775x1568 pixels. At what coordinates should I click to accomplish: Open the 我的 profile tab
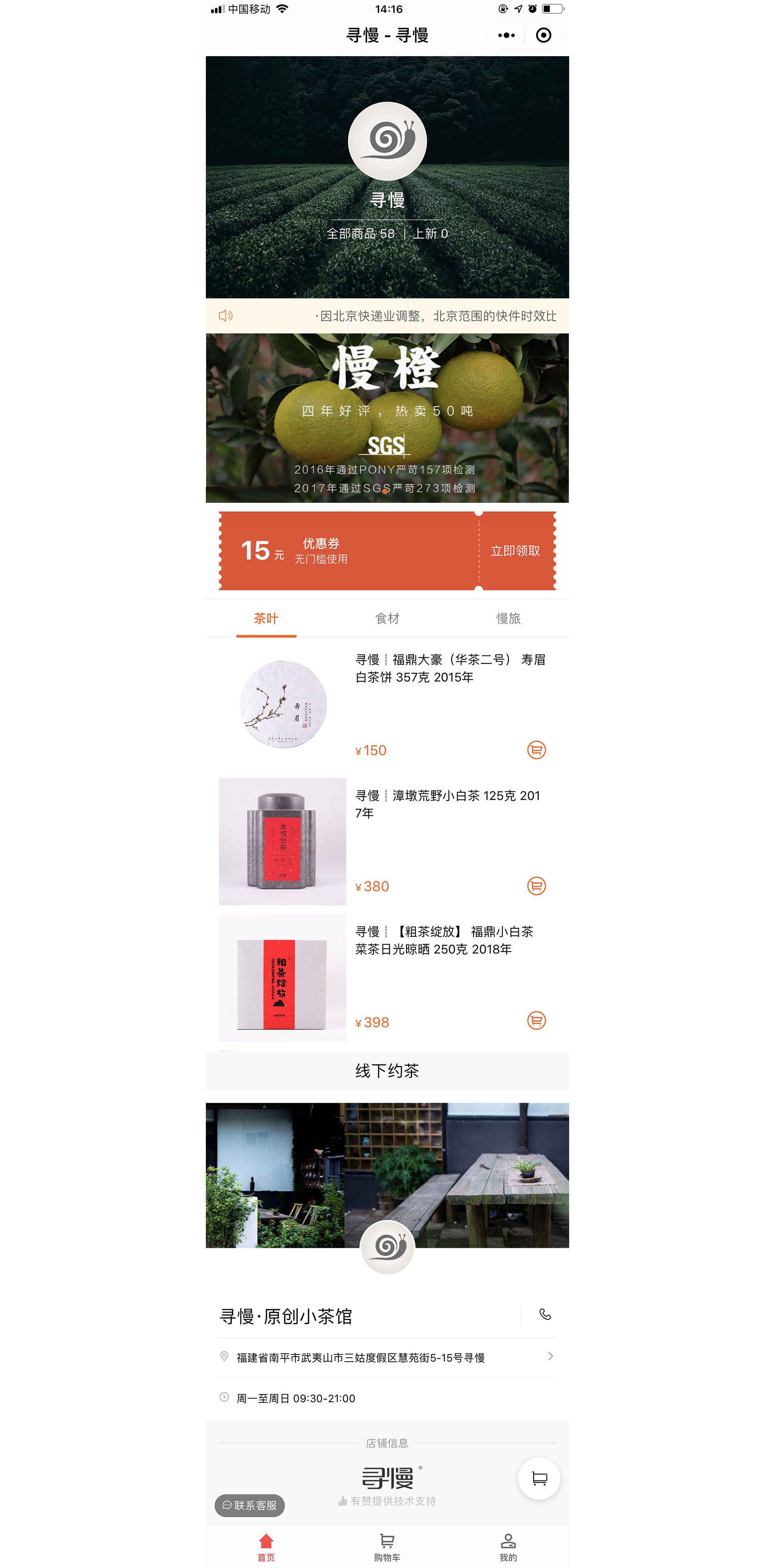click(508, 1547)
